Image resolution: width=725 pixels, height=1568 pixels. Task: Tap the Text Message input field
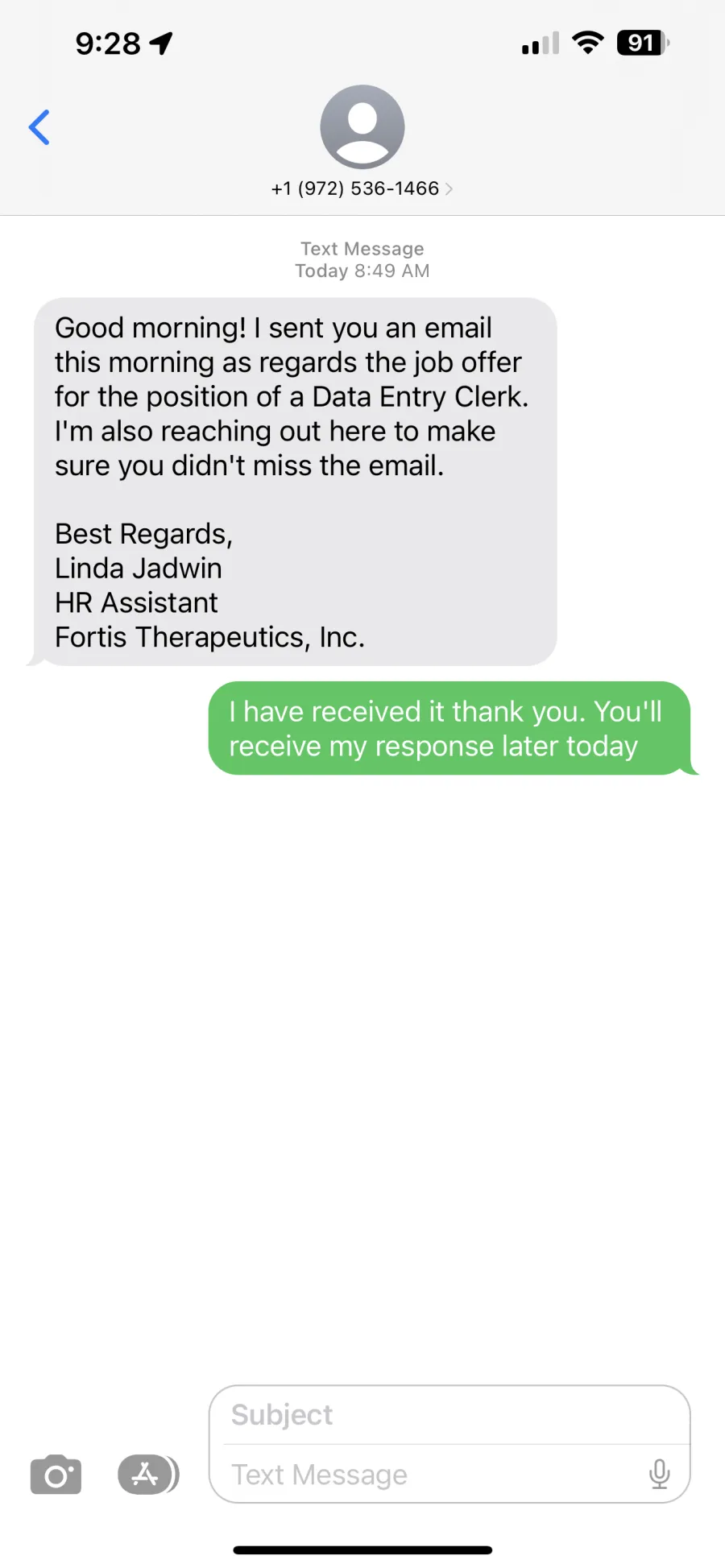pos(435,1475)
